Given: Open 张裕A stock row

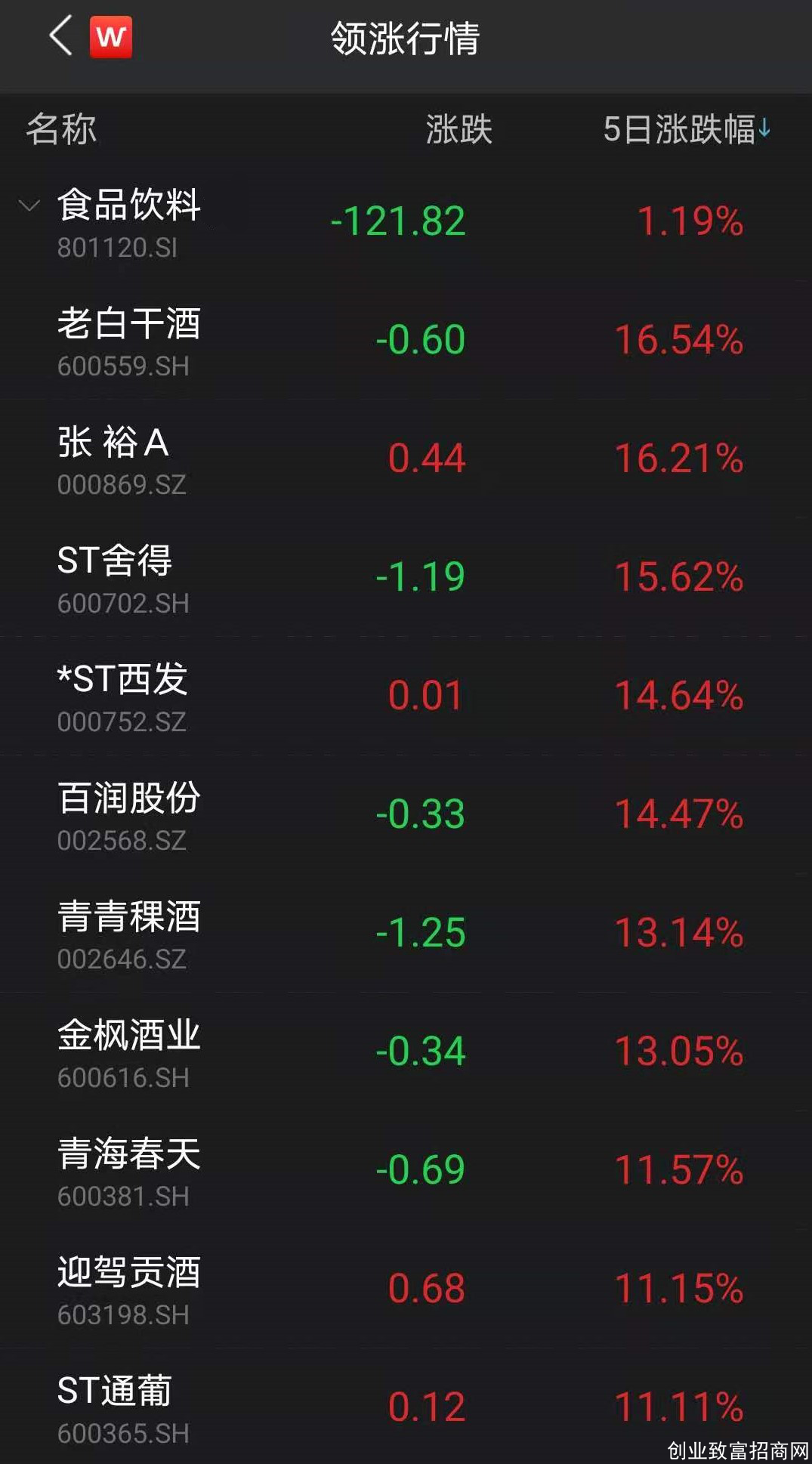Looking at the screenshot, I should [x=406, y=459].
